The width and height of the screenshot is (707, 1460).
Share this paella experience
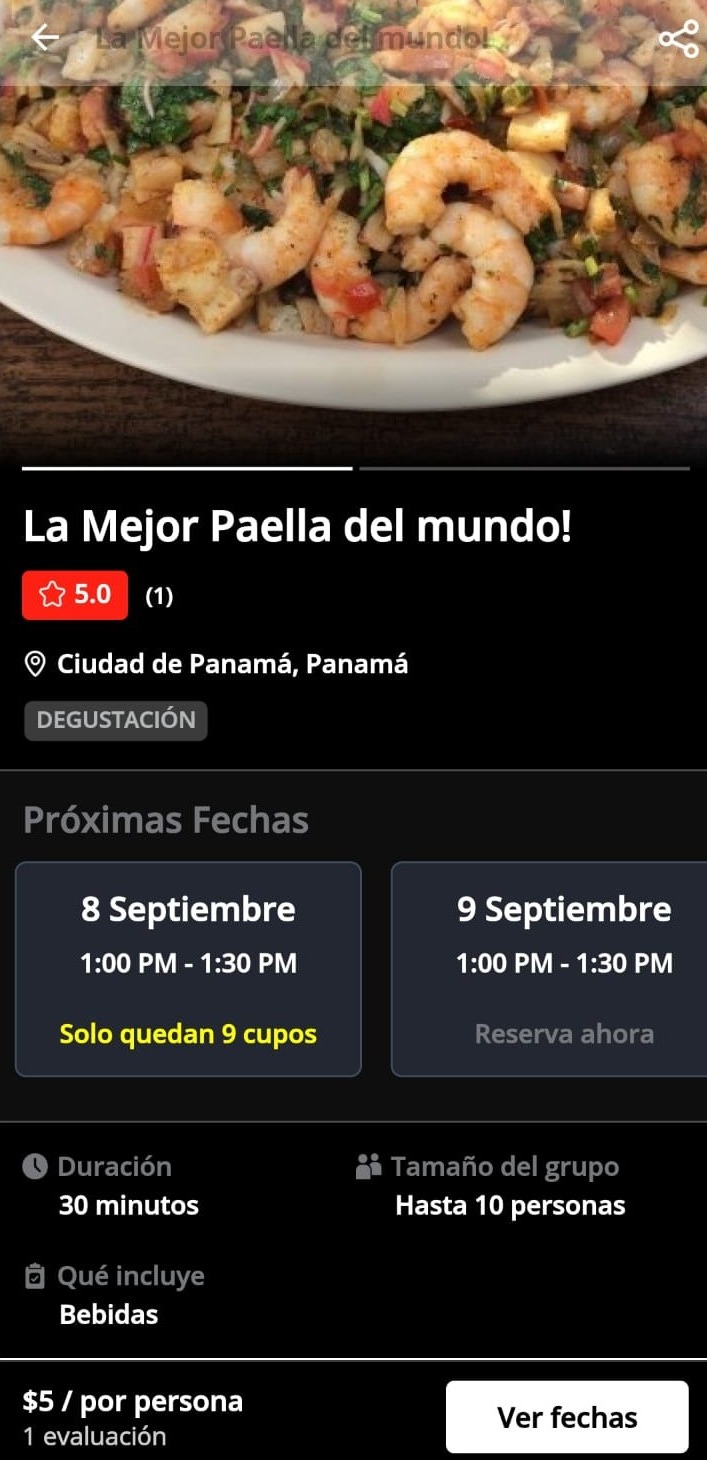click(x=678, y=39)
